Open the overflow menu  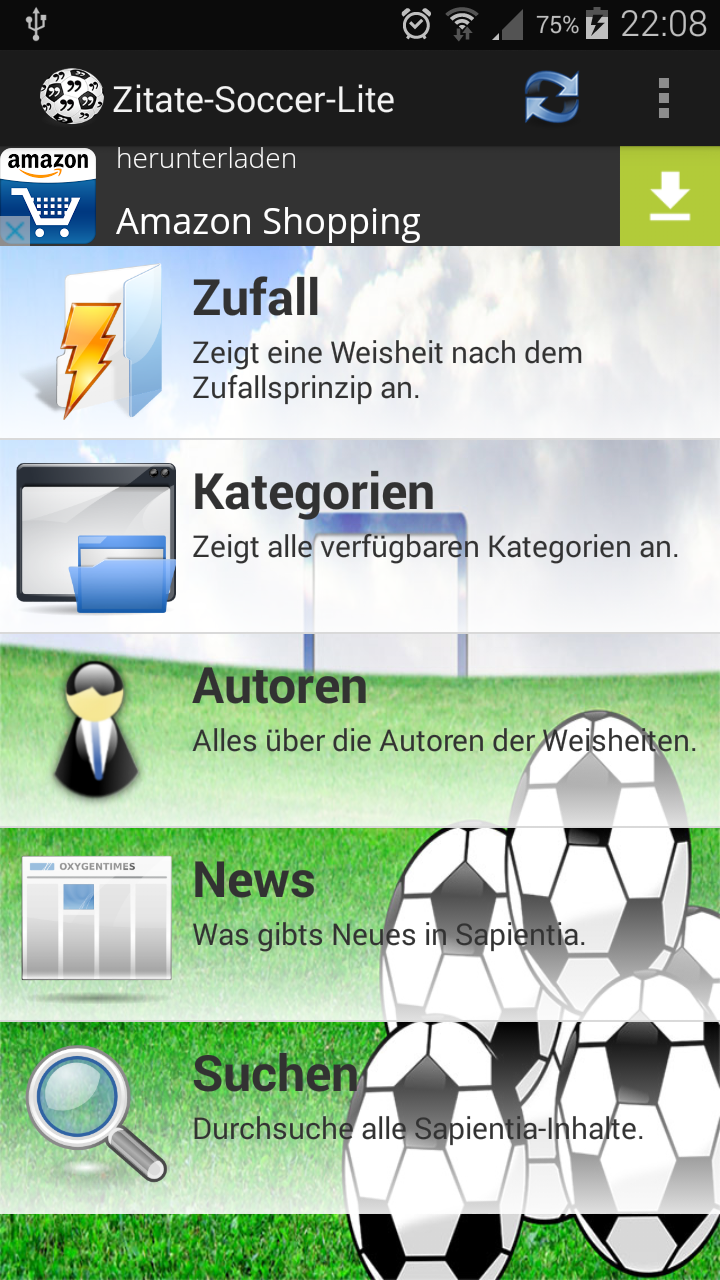tap(663, 99)
